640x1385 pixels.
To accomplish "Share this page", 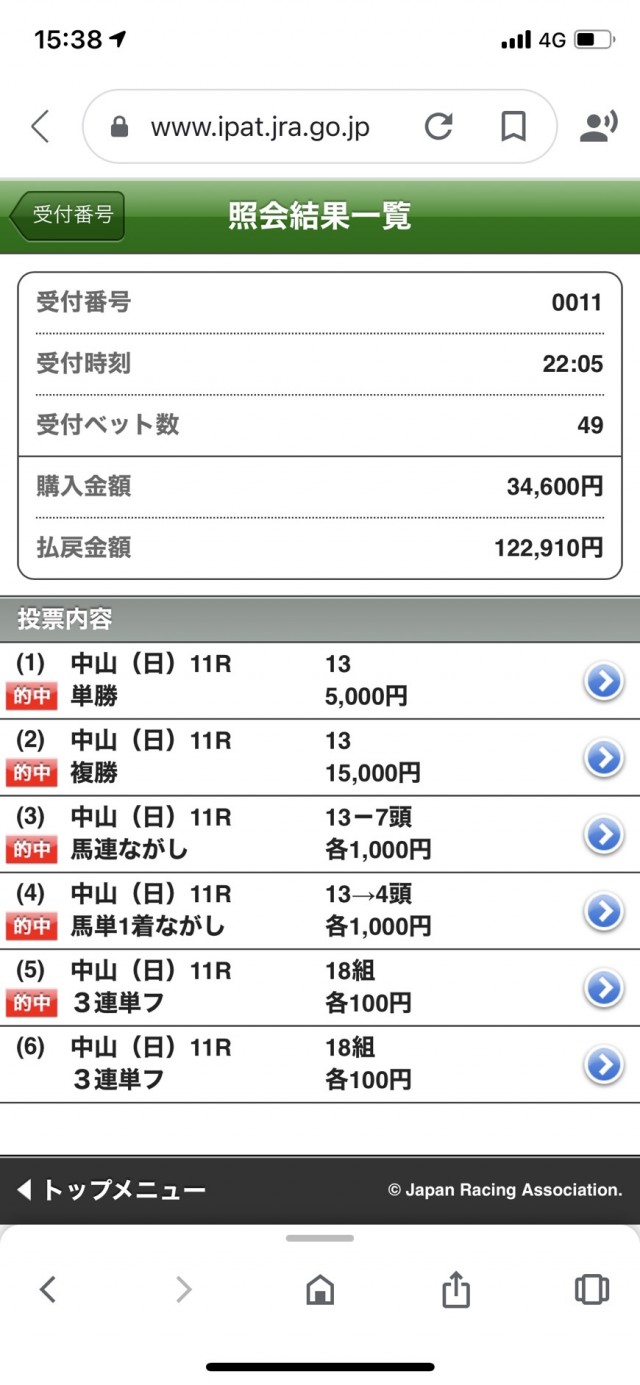I will (x=456, y=1290).
